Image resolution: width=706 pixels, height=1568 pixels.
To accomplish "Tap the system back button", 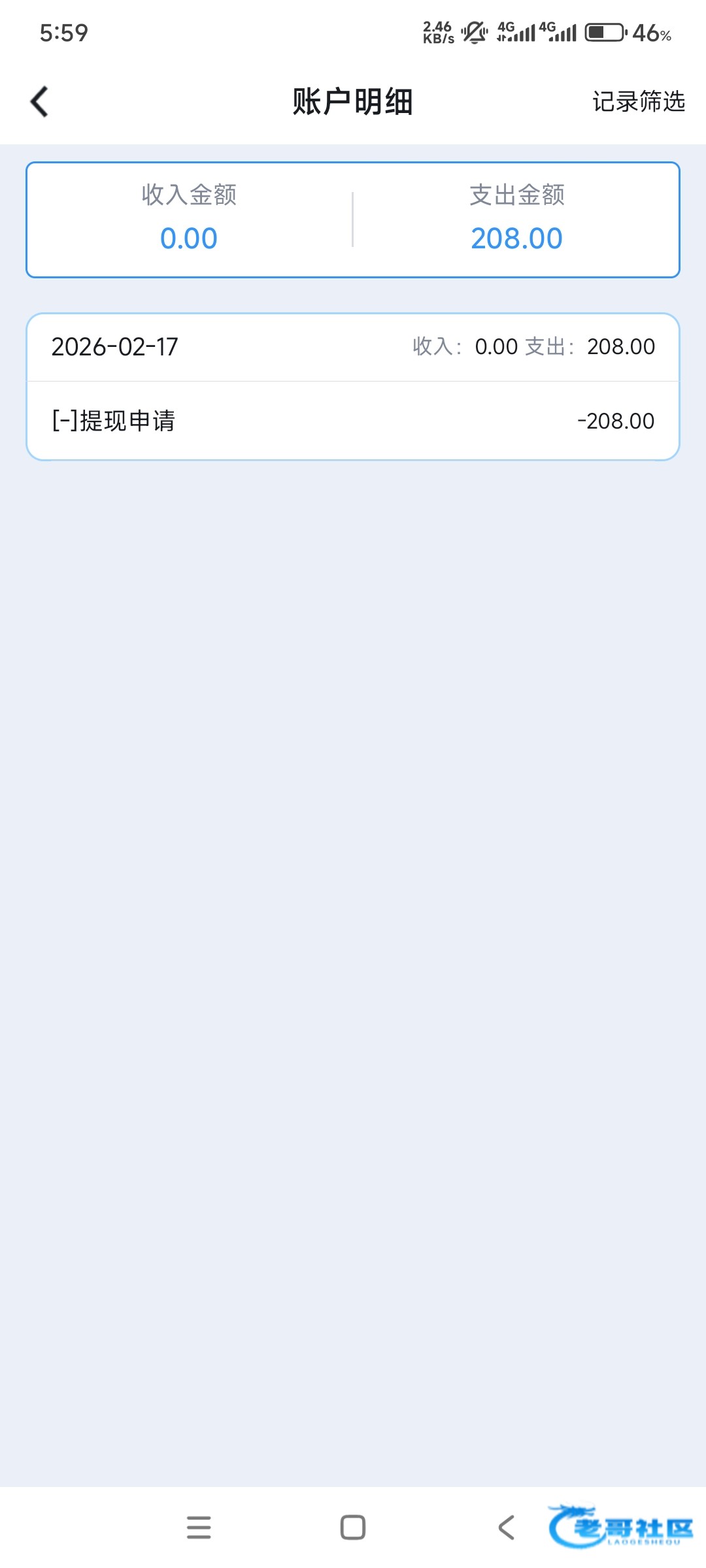I will coord(507,1527).
